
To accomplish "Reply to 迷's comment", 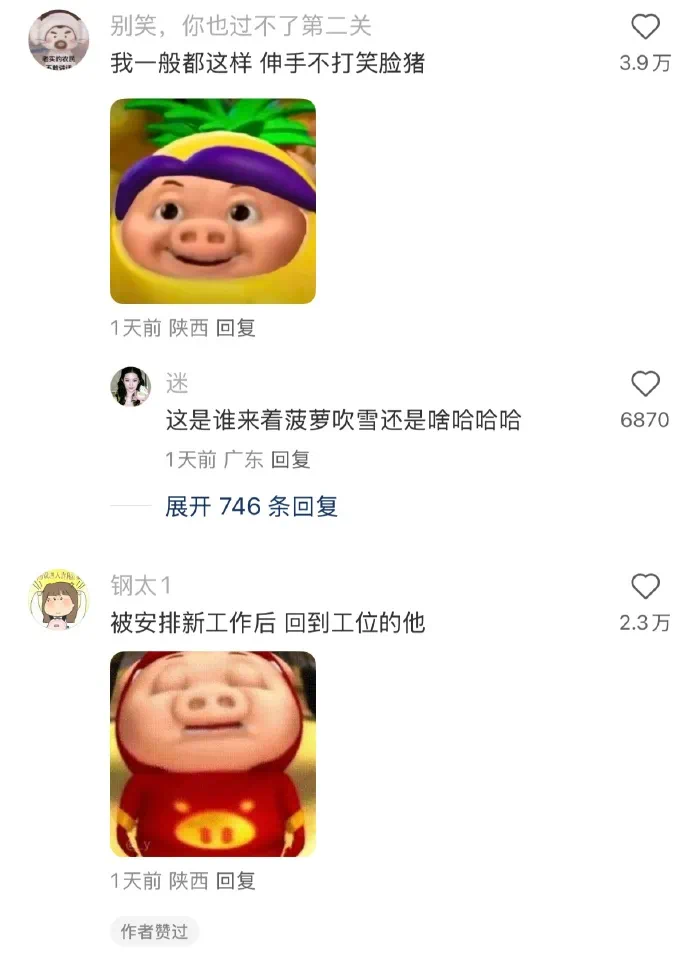I will (291, 460).
